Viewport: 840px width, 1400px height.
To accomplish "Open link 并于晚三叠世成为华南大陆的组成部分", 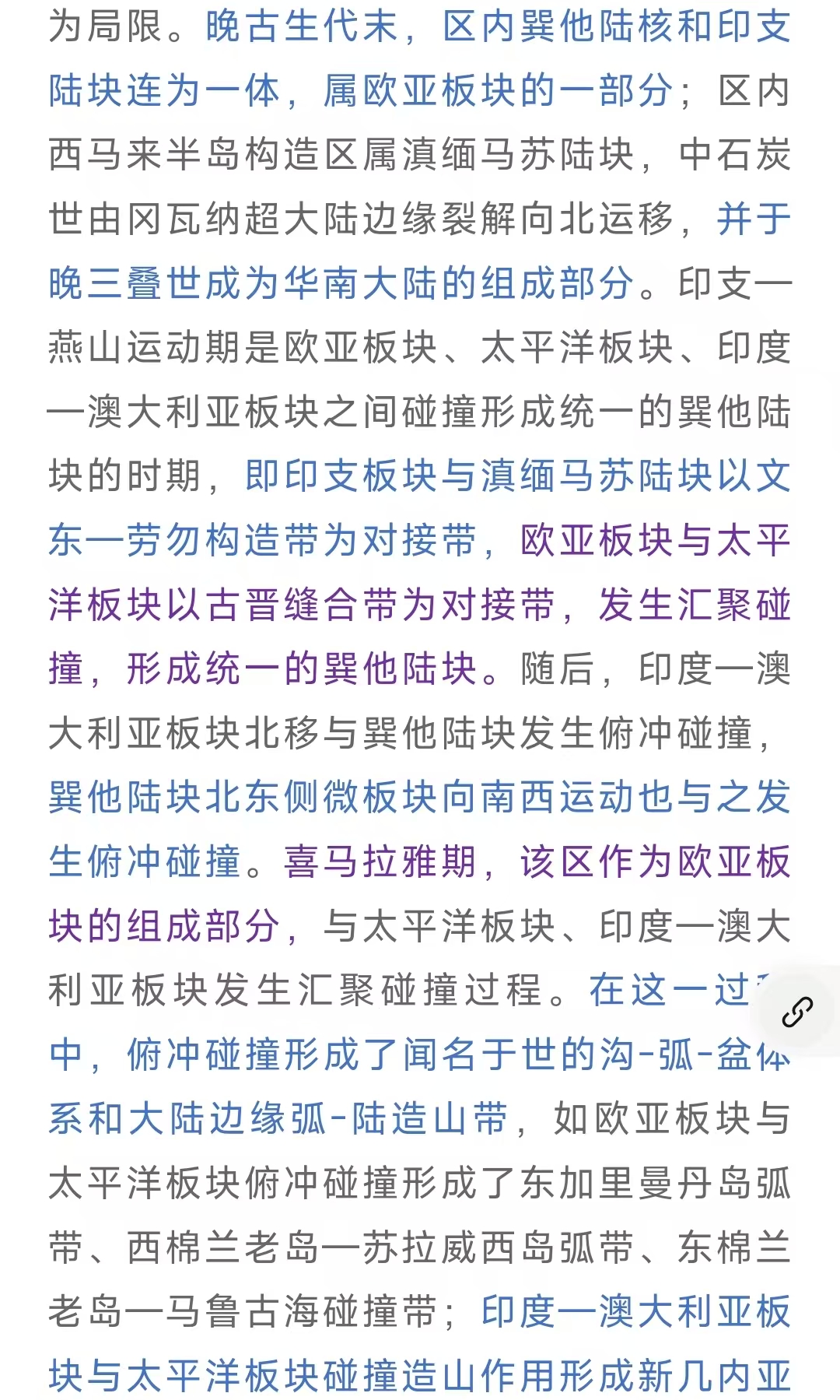I will tap(420, 251).
